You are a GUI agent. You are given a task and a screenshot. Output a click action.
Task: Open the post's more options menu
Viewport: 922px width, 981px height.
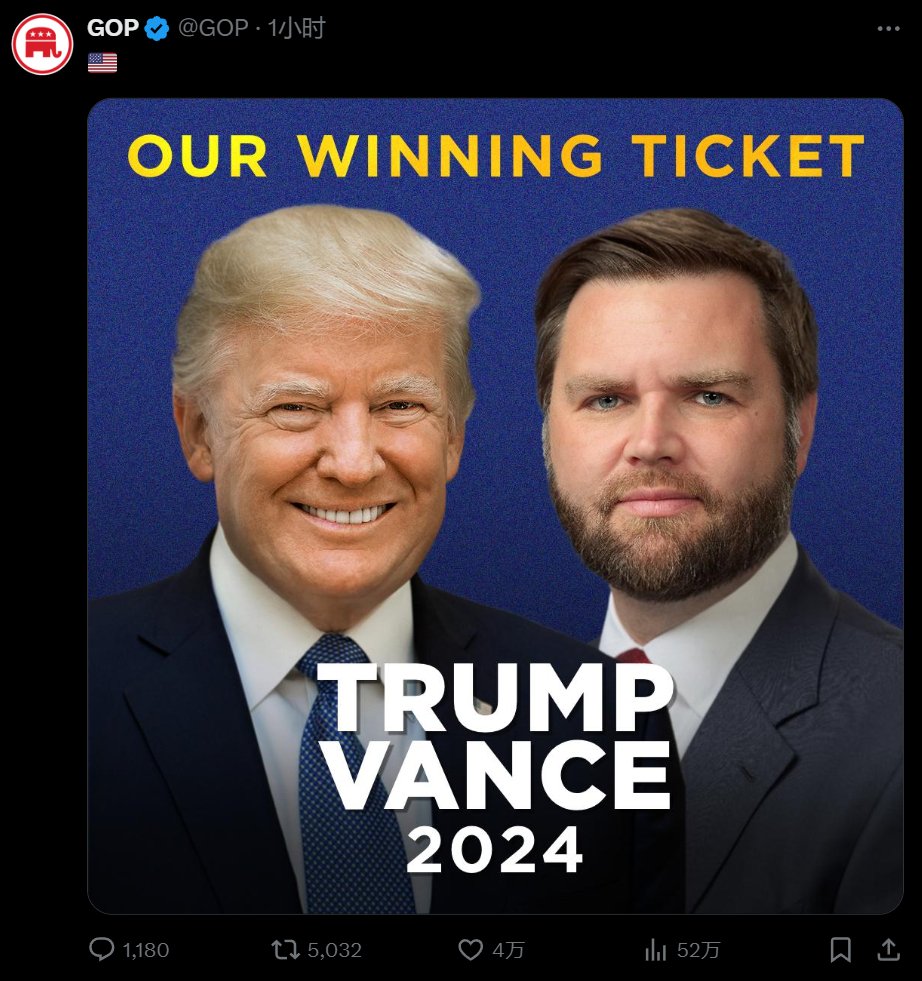pyautogui.click(x=888, y=28)
